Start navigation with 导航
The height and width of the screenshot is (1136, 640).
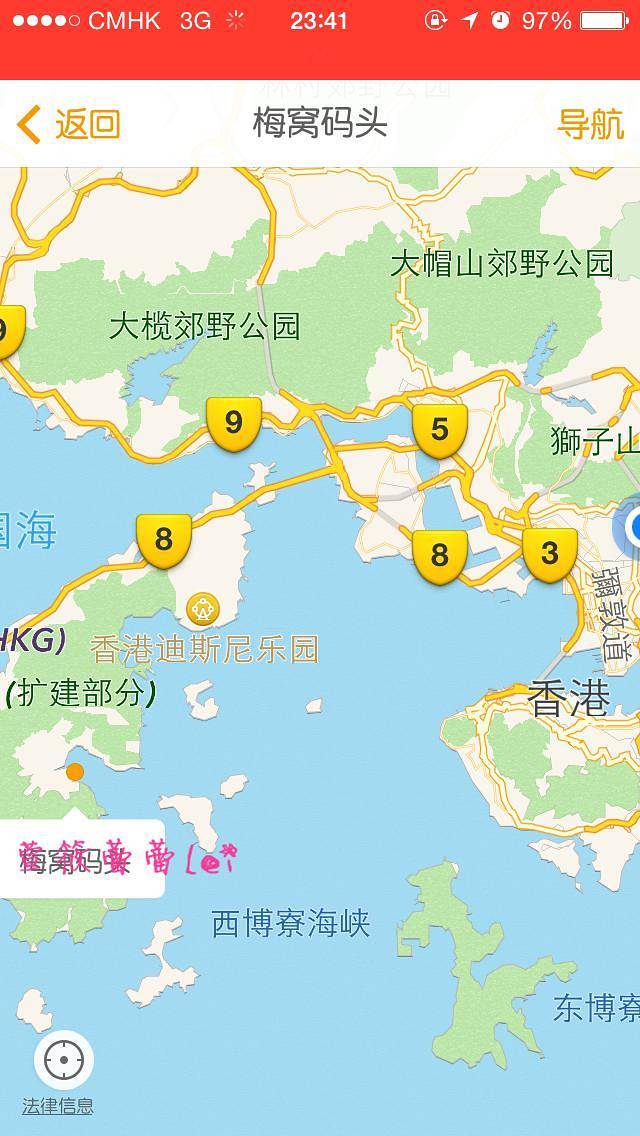click(x=590, y=125)
